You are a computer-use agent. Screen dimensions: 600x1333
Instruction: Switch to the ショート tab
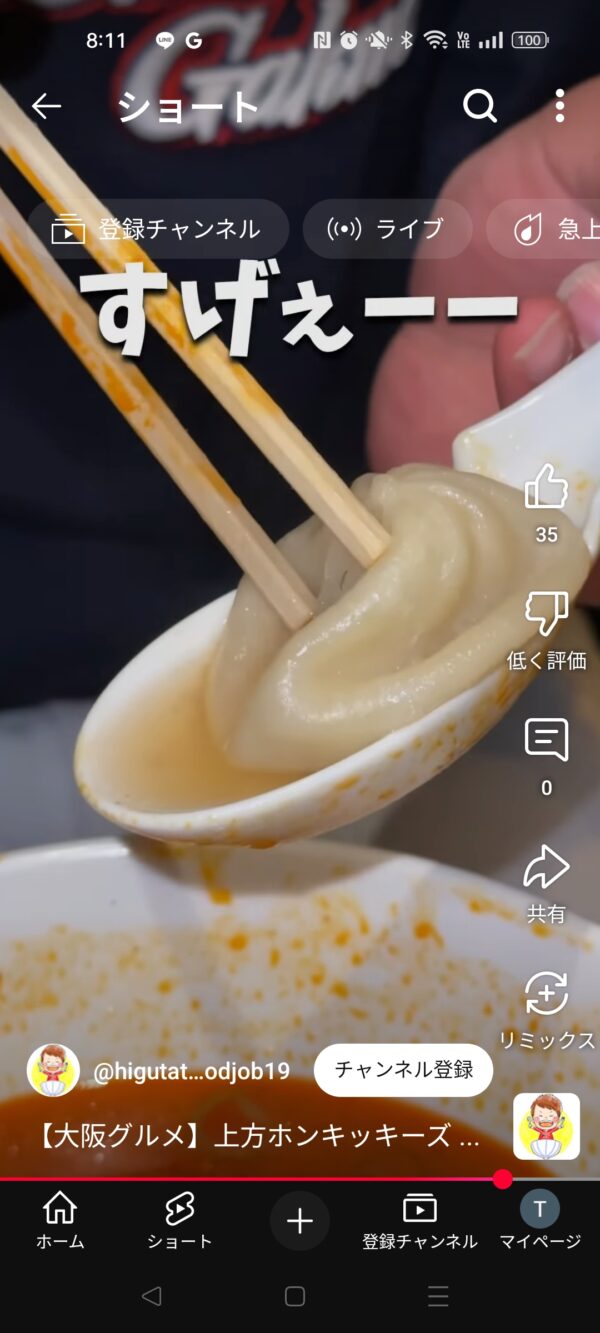click(180, 1220)
